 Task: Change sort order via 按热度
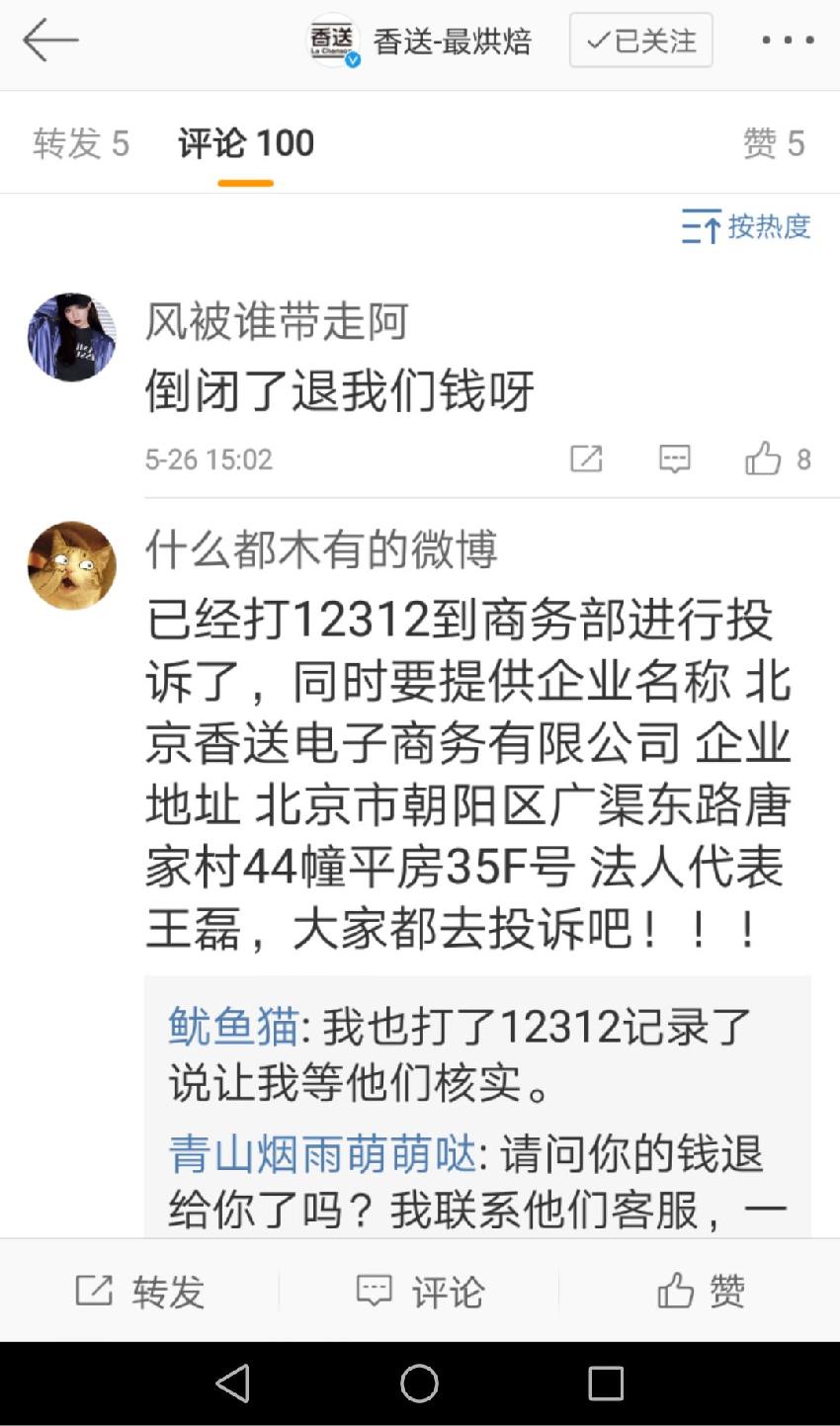coord(746,227)
